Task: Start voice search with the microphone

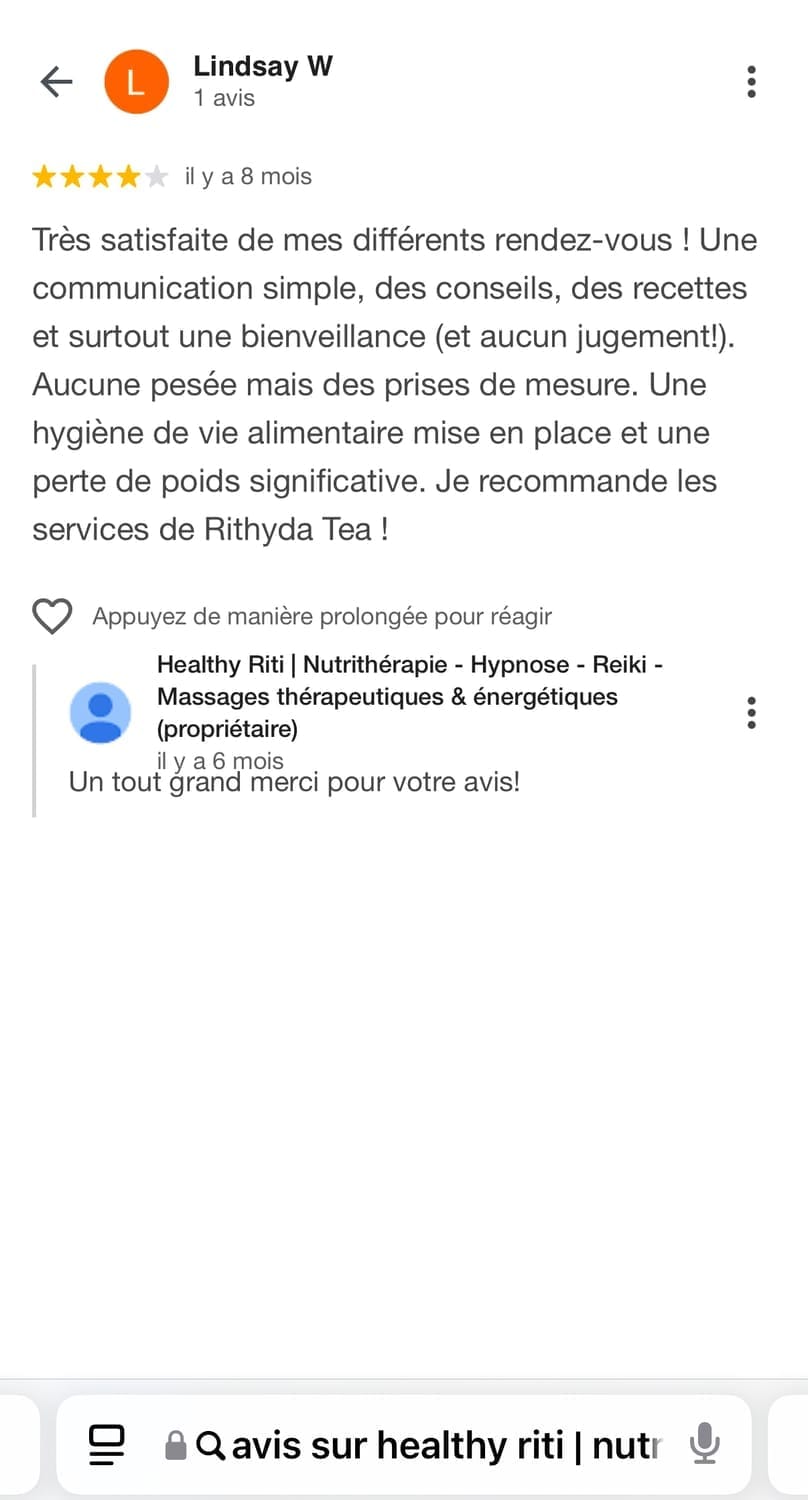Action: coord(705,1444)
